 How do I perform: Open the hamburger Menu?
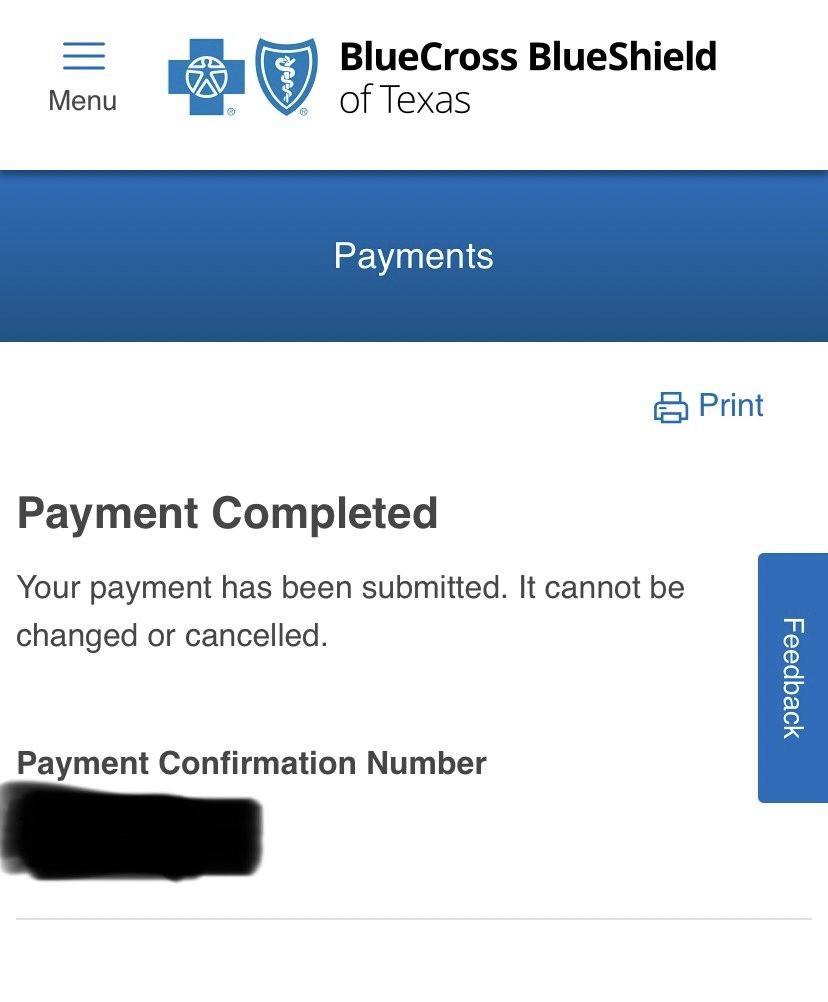[83, 75]
